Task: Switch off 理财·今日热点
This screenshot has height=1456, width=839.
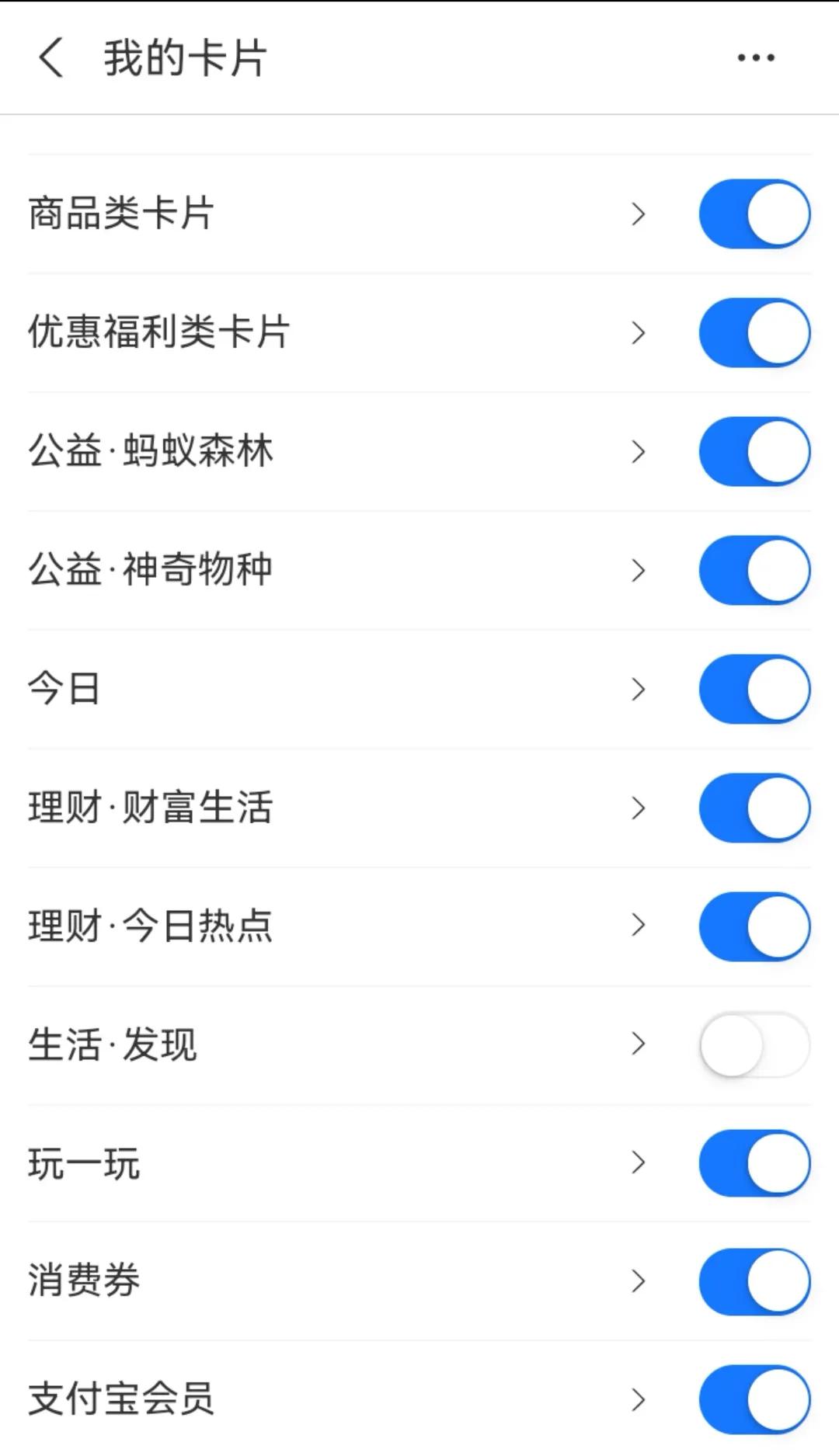Action: click(x=754, y=927)
